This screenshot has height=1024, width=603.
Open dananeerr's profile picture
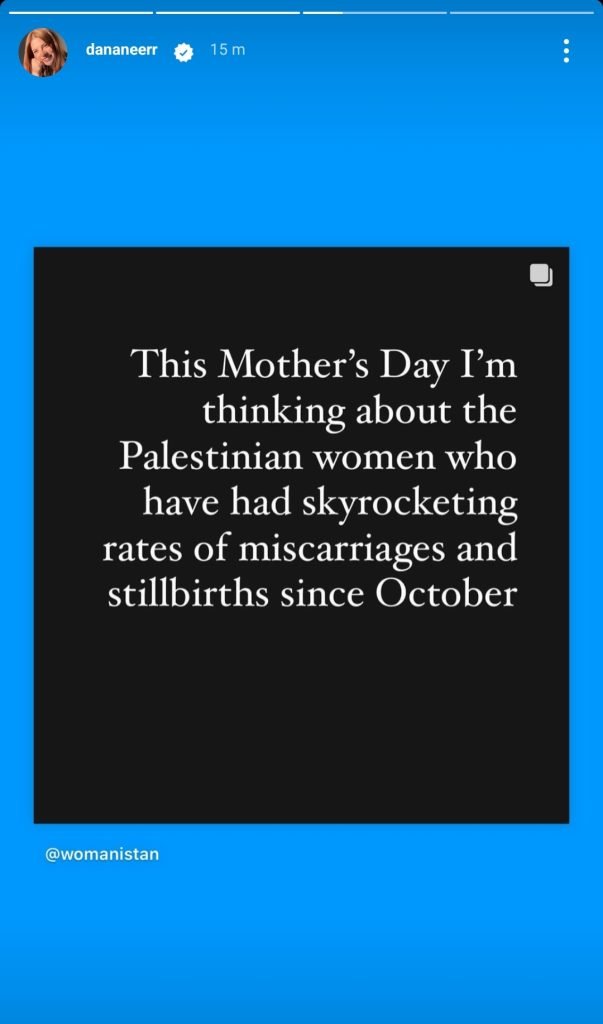pos(43,52)
